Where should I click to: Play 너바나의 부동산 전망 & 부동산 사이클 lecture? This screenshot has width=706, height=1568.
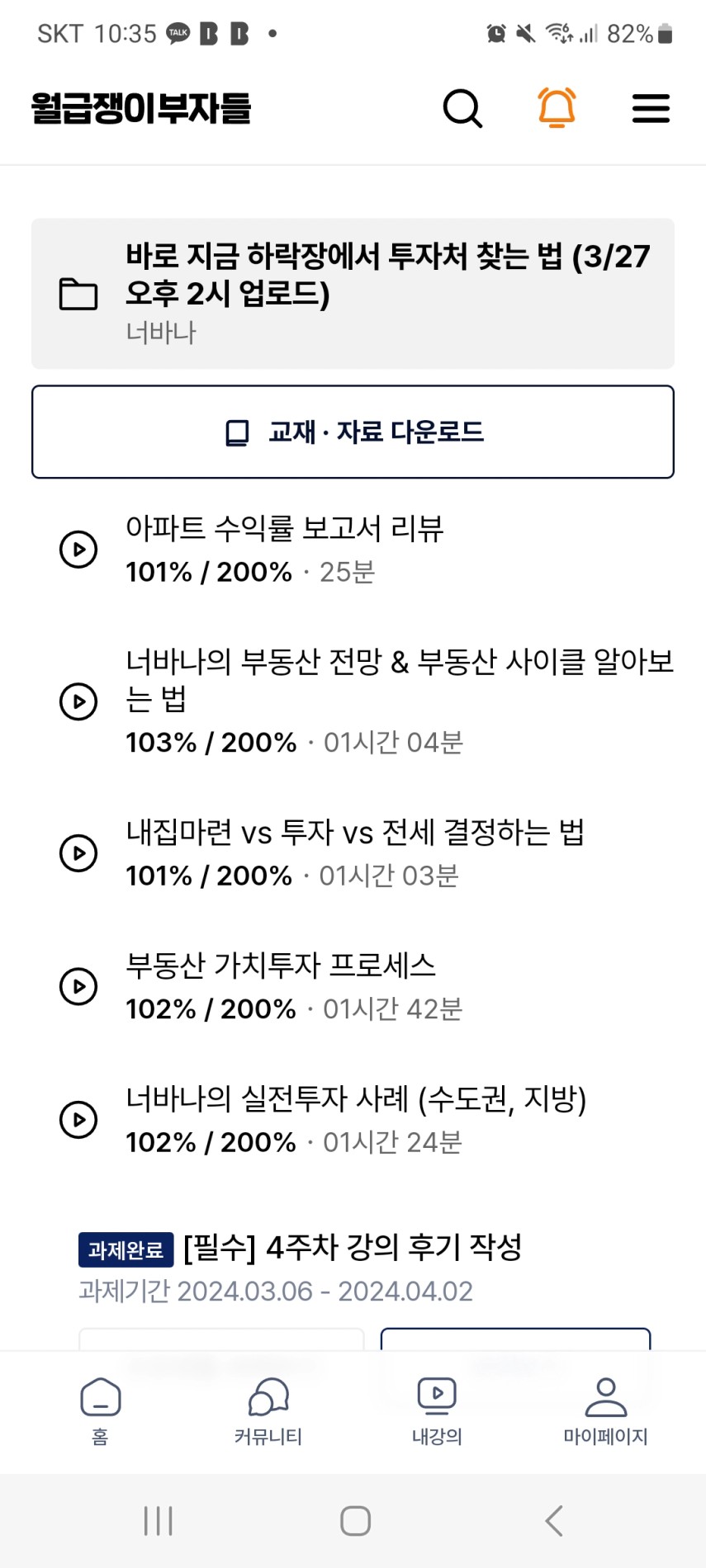(x=353, y=701)
